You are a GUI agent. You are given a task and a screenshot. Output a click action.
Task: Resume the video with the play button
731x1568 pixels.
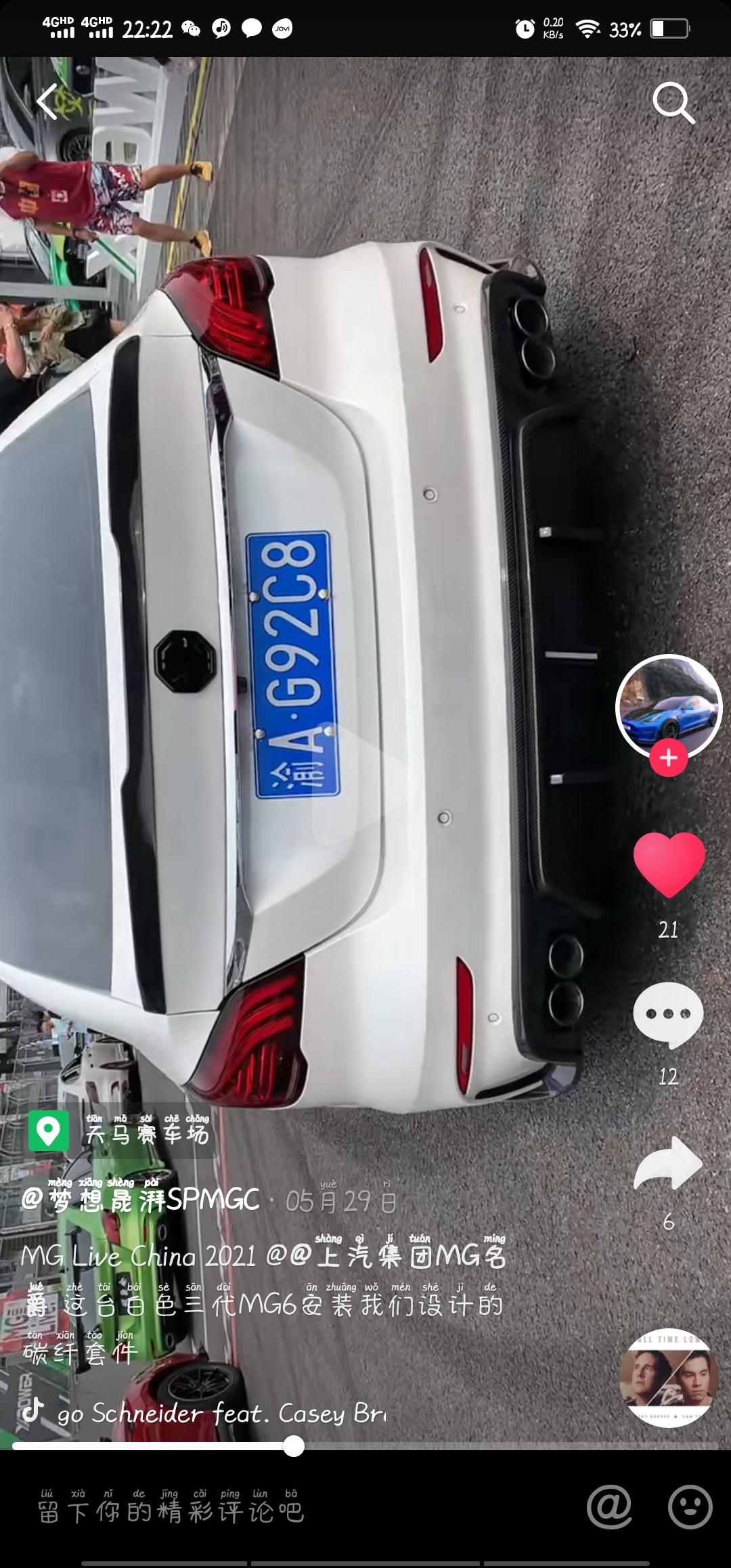(x=359, y=784)
